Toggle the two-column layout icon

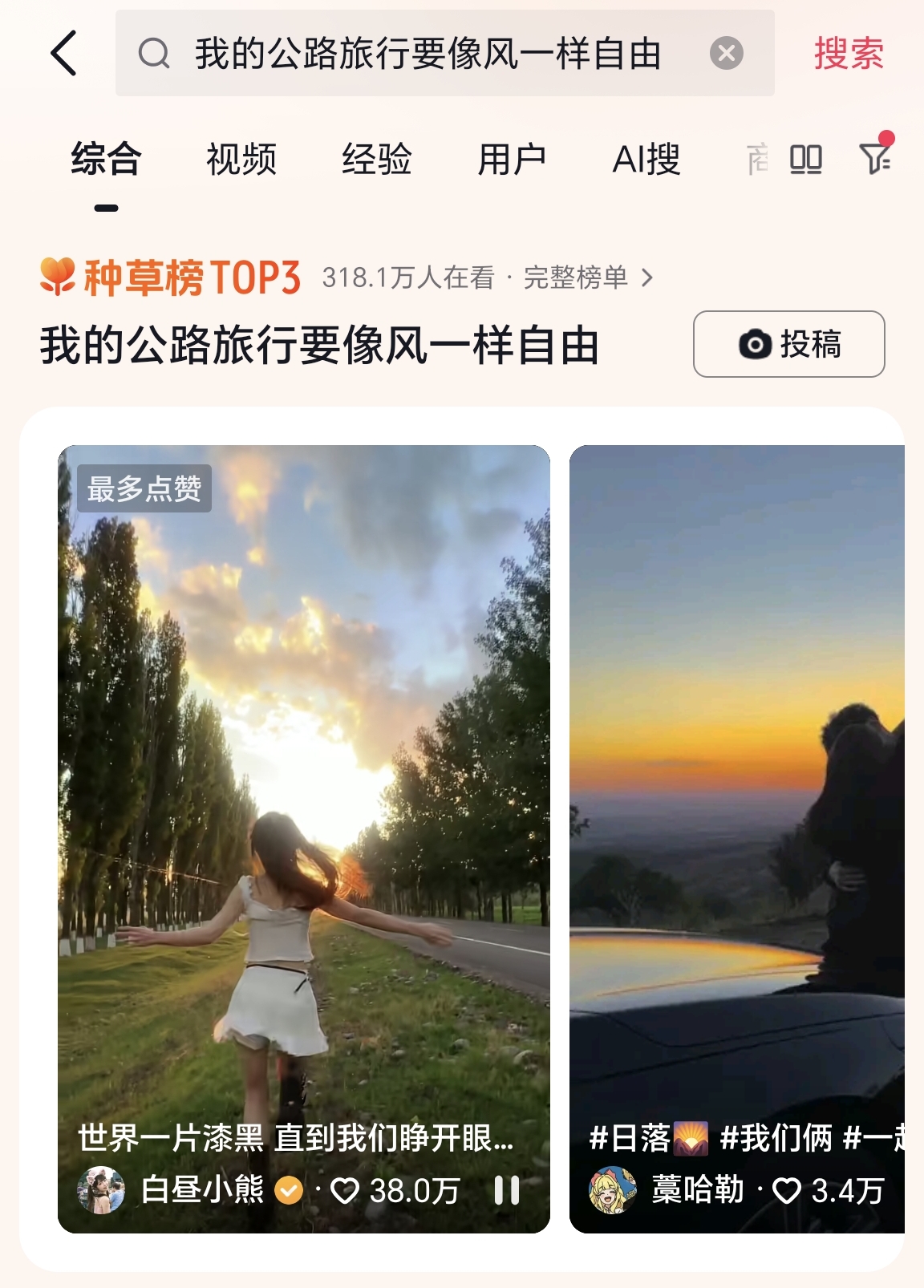pos(805,159)
